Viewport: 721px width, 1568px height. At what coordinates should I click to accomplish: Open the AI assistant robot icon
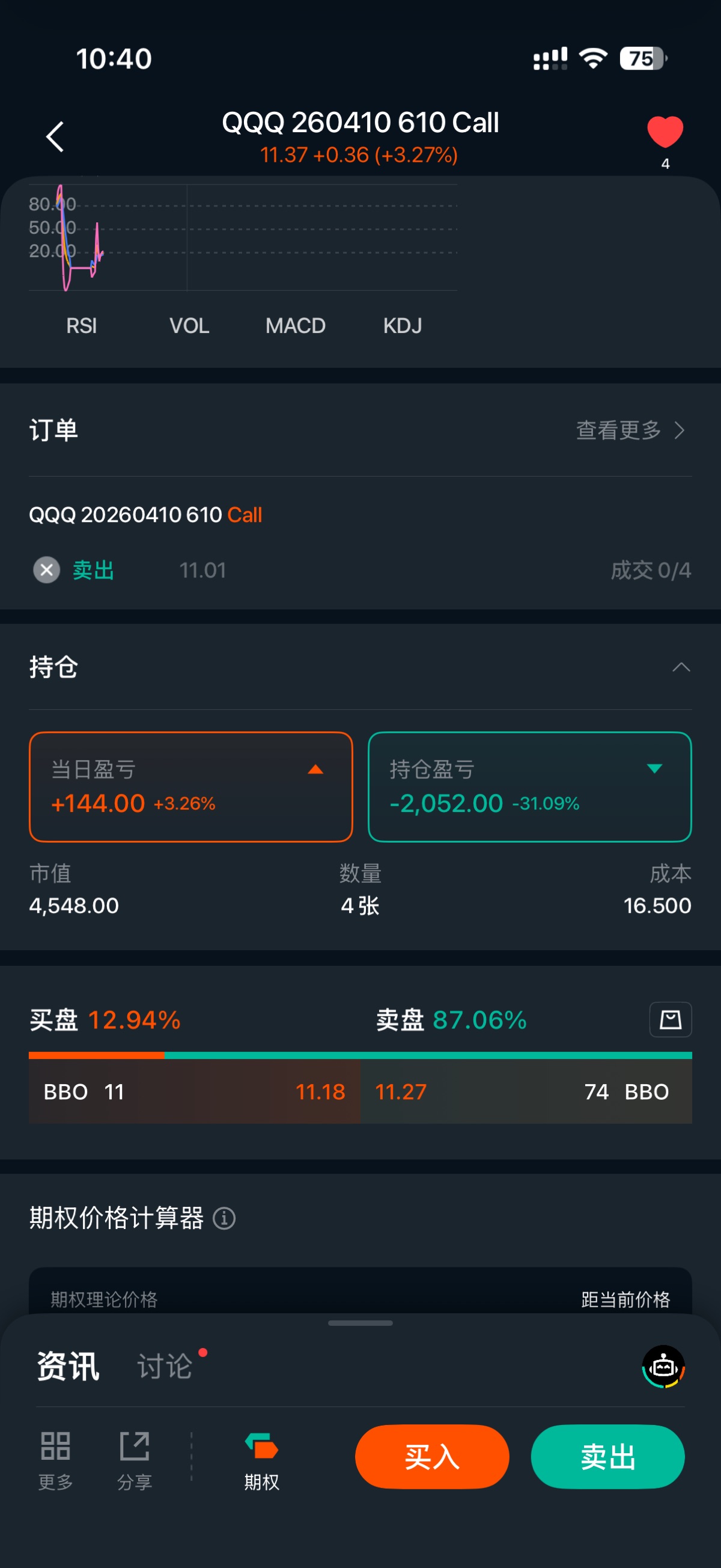pyautogui.click(x=663, y=1367)
